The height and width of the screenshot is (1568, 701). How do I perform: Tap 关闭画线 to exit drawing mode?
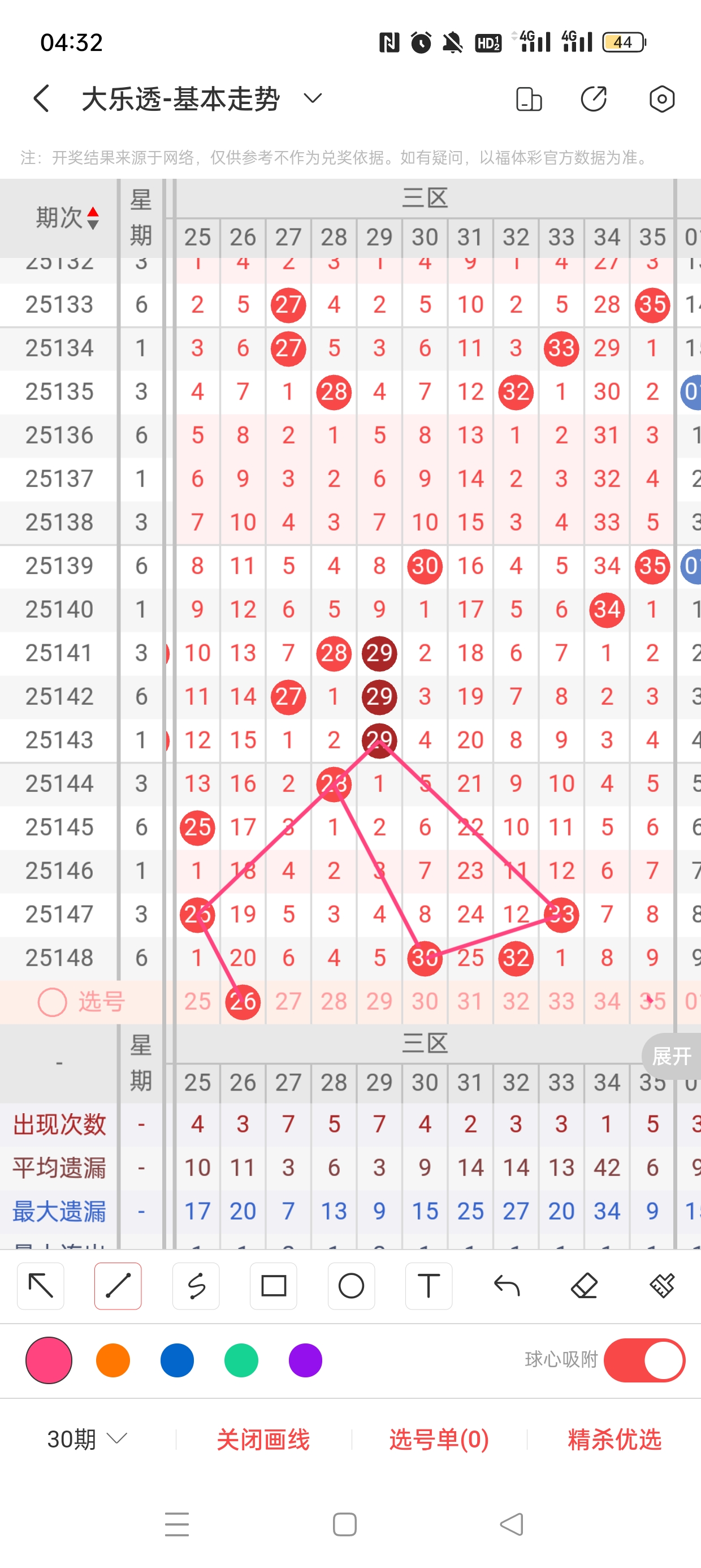pos(263,1439)
